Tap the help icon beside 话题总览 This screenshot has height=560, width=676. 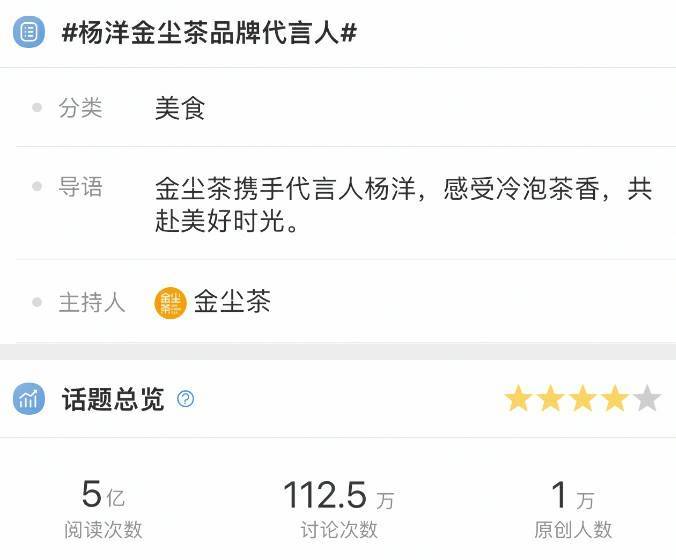coord(185,399)
